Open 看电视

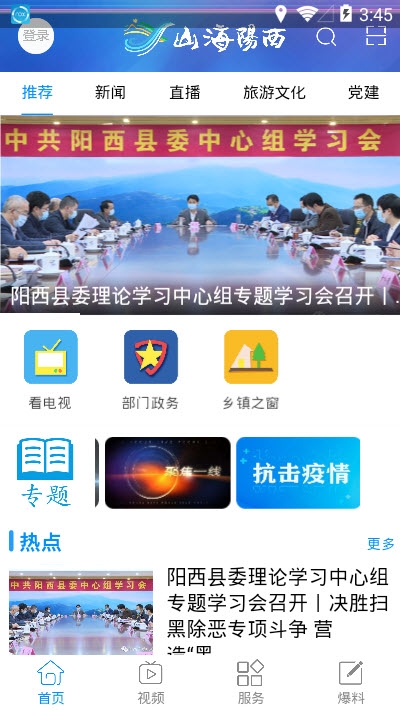point(50,370)
